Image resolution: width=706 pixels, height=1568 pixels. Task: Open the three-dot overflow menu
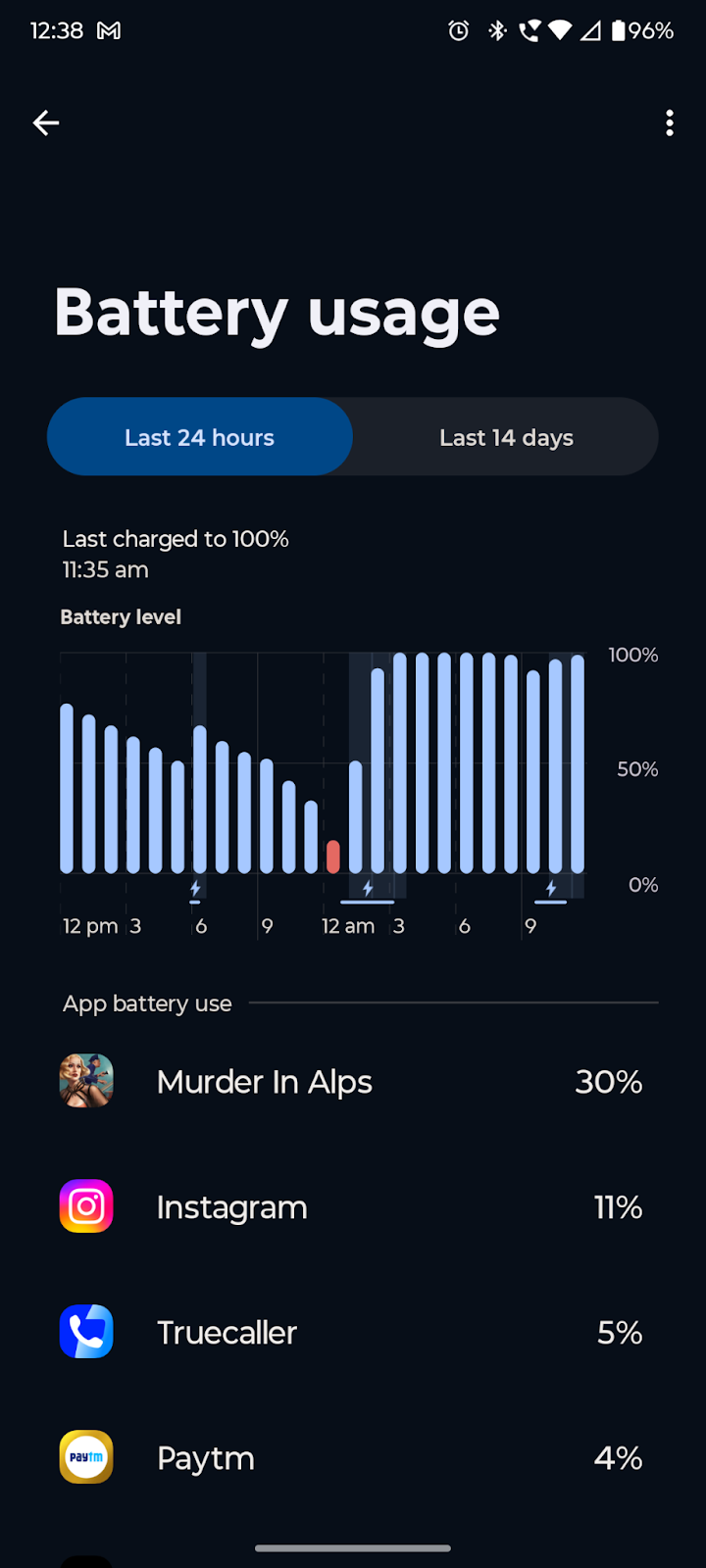pyautogui.click(x=669, y=122)
